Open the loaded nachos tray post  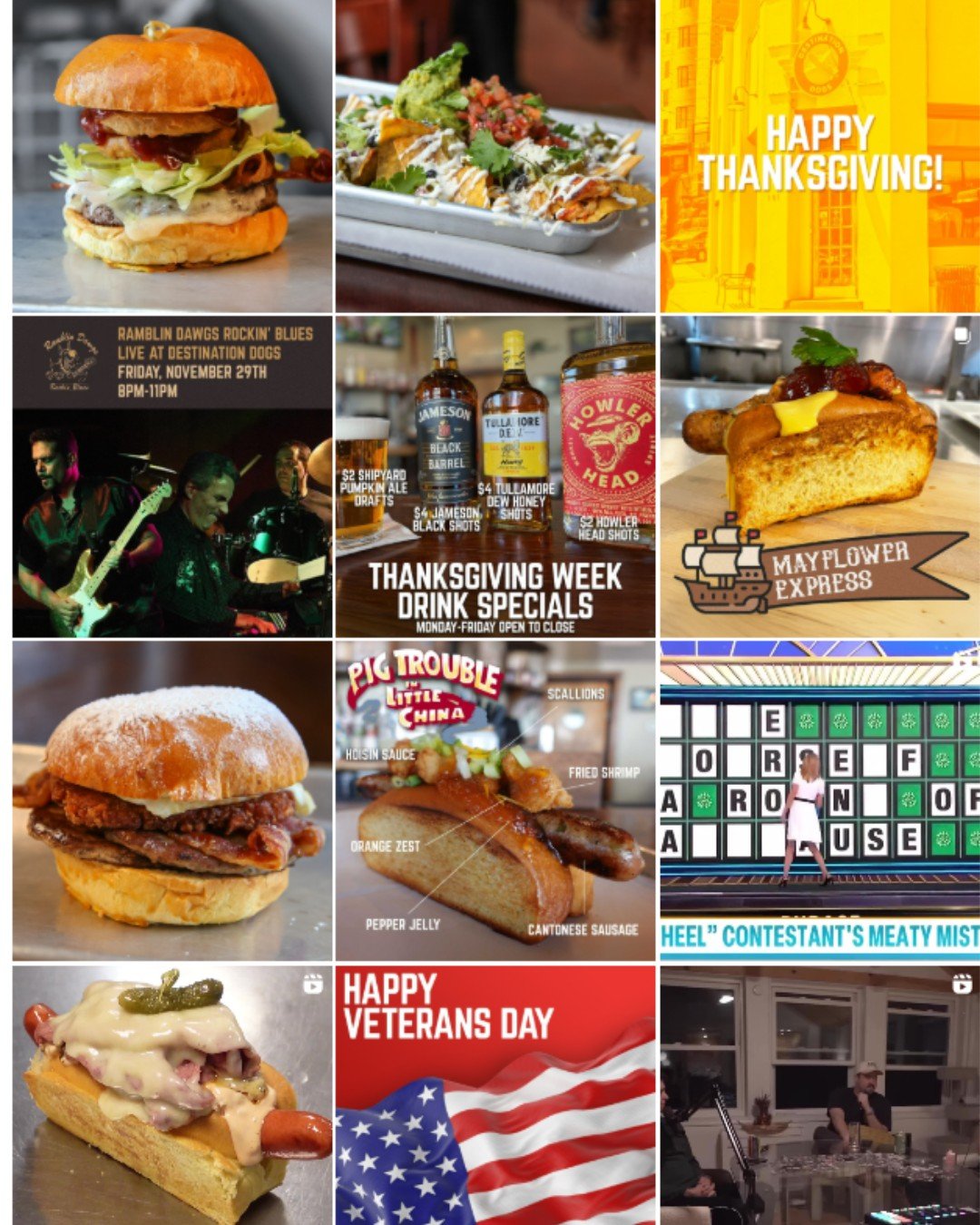pyautogui.click(x=495, y=156)
